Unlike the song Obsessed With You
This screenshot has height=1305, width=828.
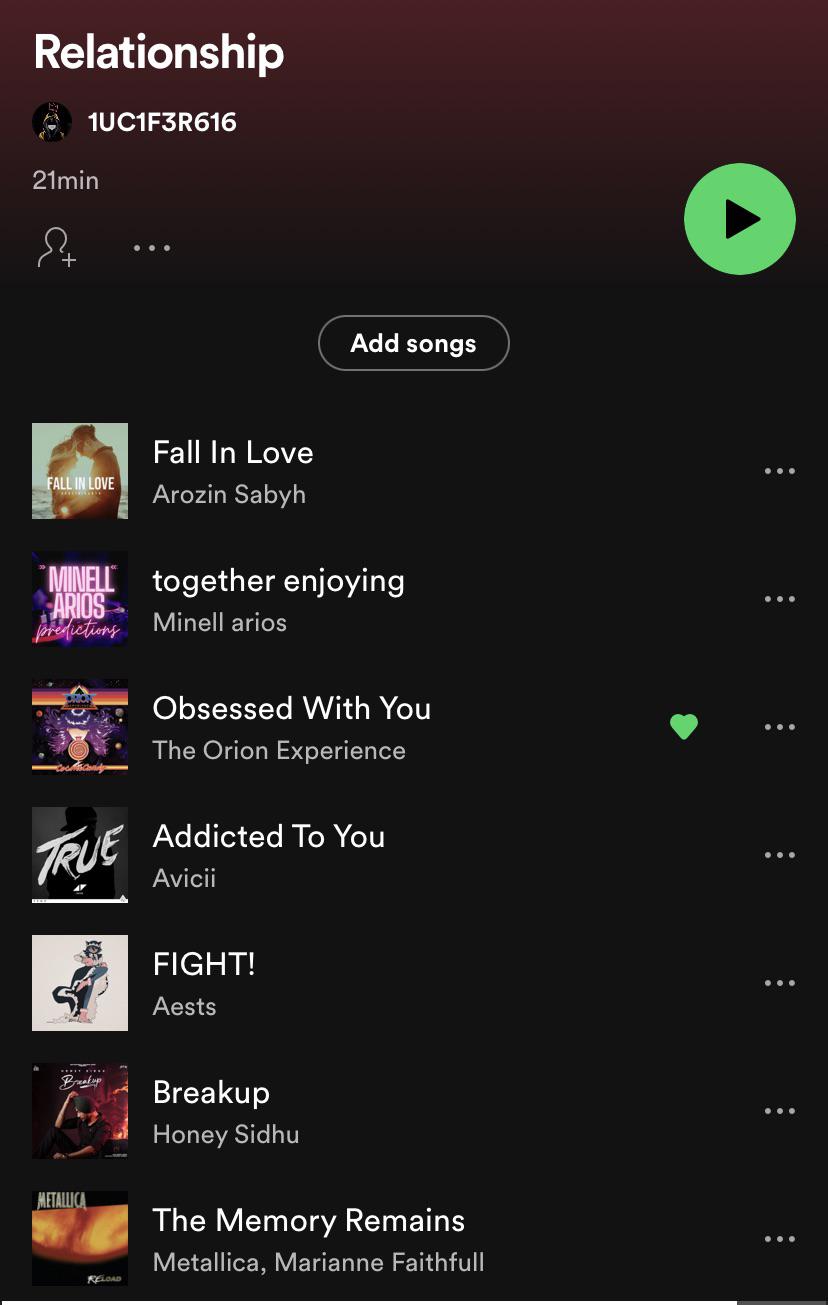click(x=684, y=727)
